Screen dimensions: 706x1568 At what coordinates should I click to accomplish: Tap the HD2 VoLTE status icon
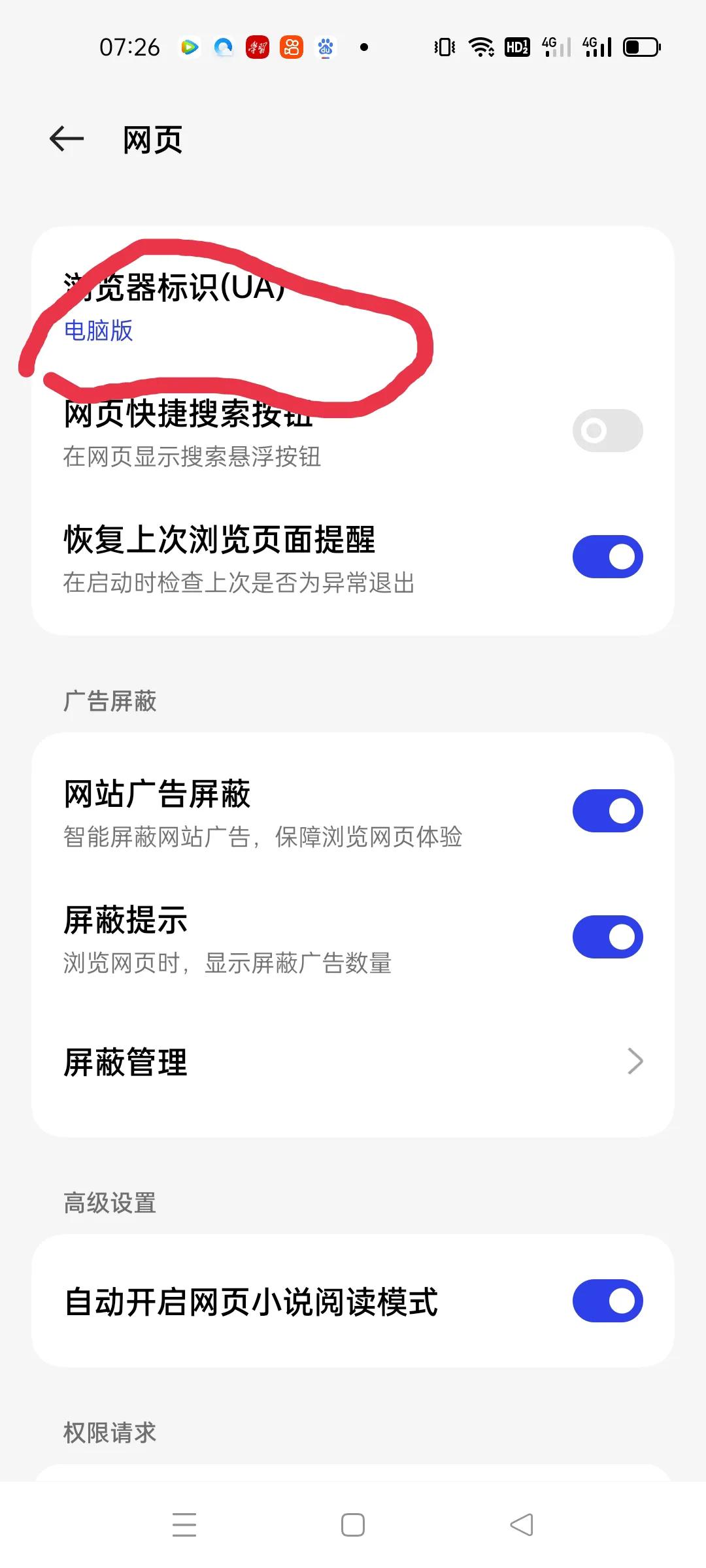[516, 46]
